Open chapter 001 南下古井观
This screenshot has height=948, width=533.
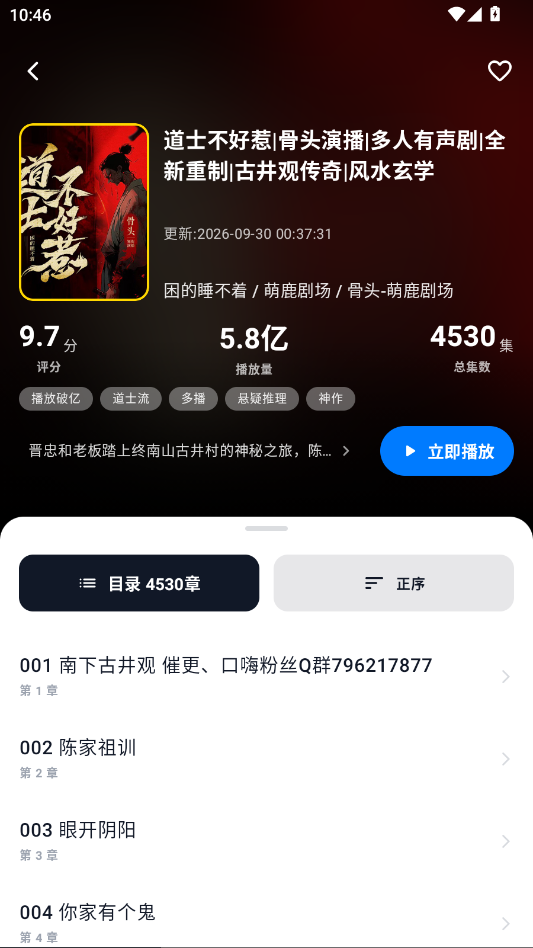coord(266,677)
